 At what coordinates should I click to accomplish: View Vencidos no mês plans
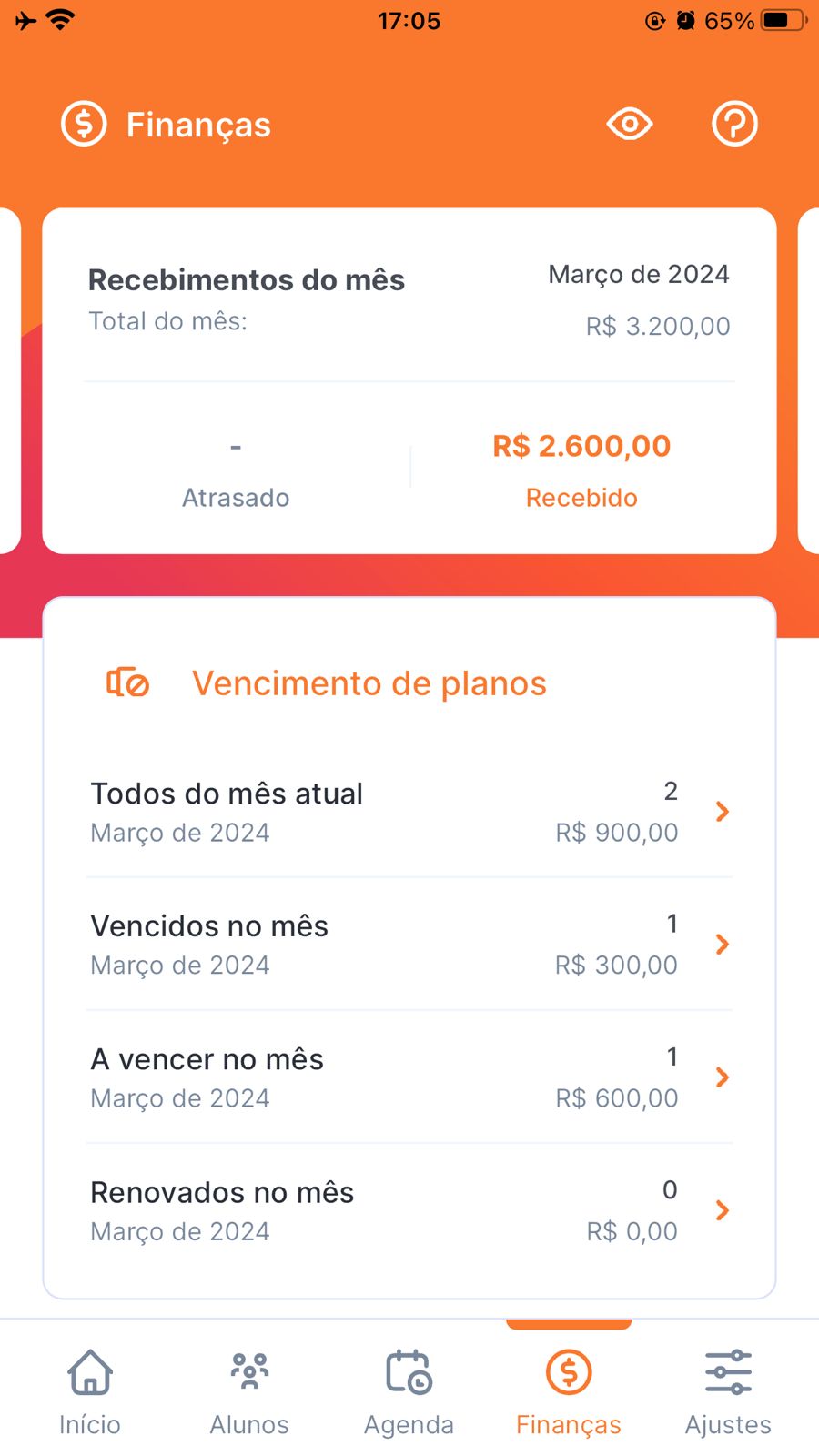[x=409, y=945]
